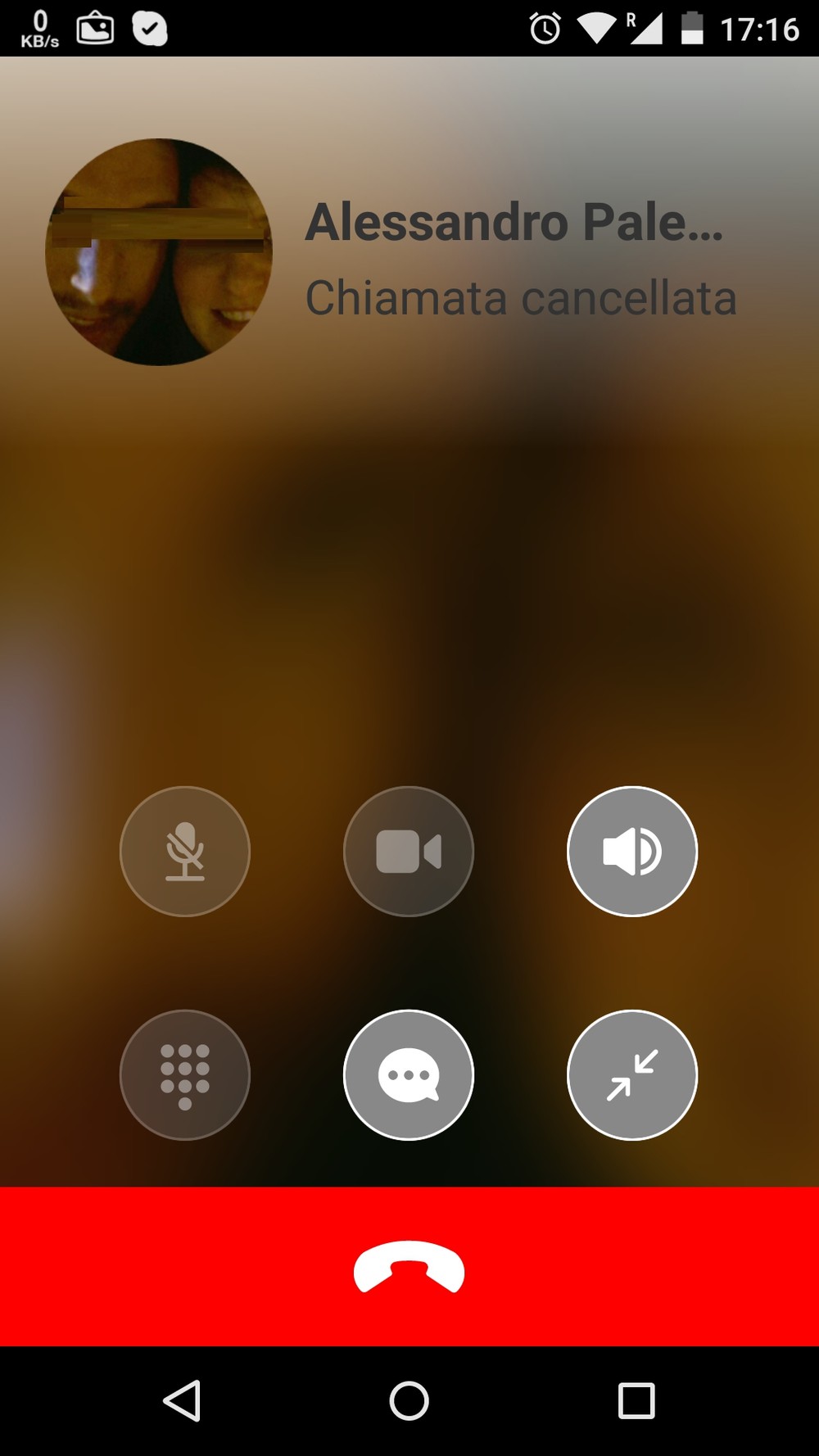
Task: Hang up with the red end-call button
Action: 409,1267
